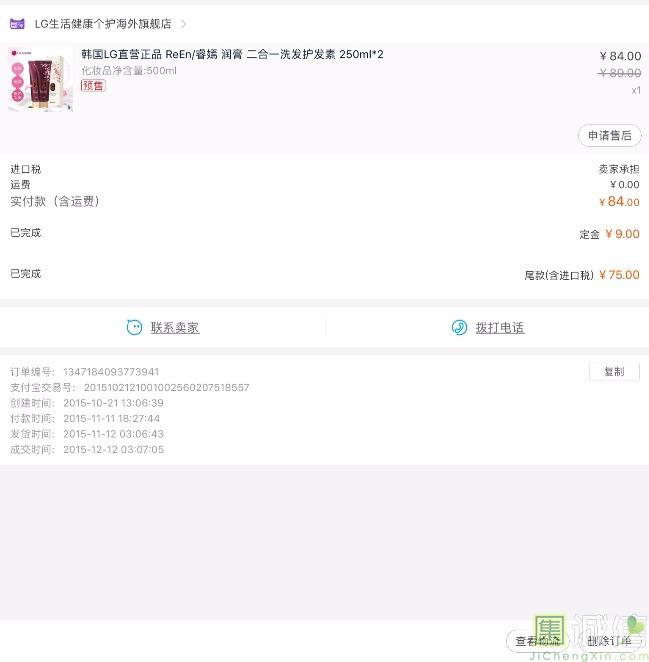649x662 pixels.
Task: Tap 申请售后 to request after-sales service
Action: tap(609, 135)
